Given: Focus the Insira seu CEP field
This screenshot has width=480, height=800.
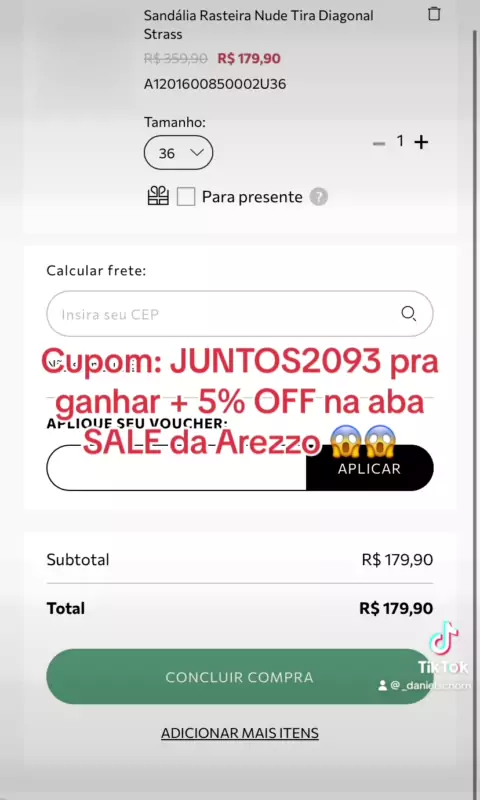Looking at the screenshot, I should pos(240,314).
